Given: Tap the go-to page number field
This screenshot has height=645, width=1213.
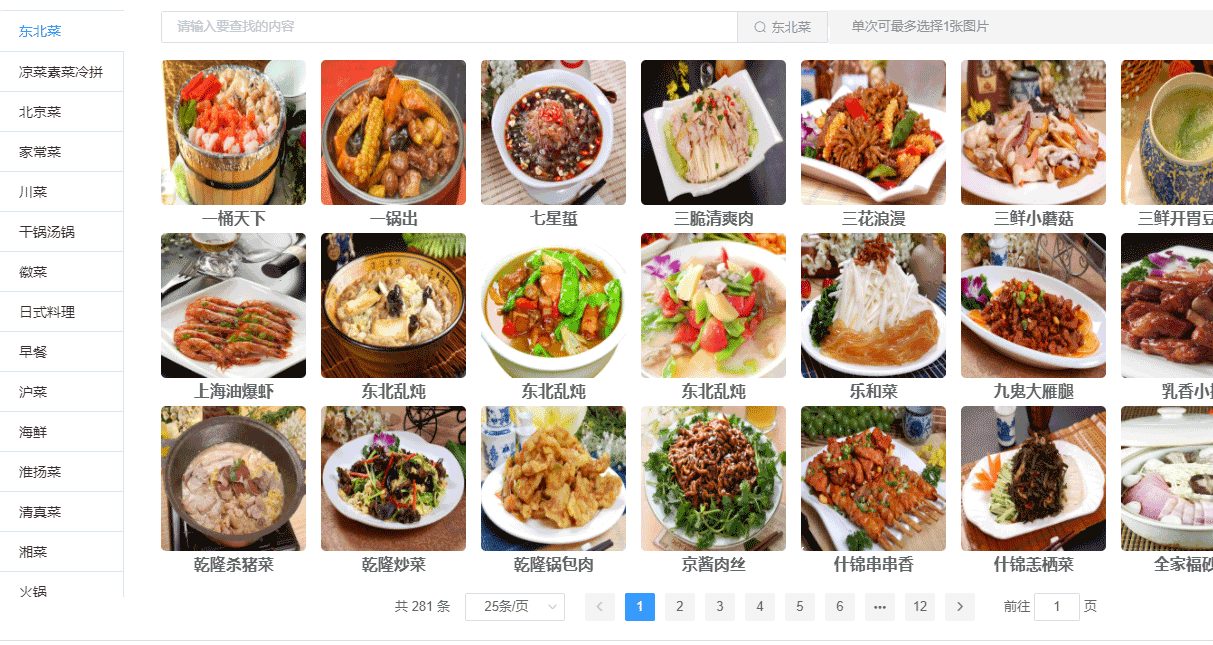Looking at the screenshot, I should pyautogui.click(x=1056, y=607).
